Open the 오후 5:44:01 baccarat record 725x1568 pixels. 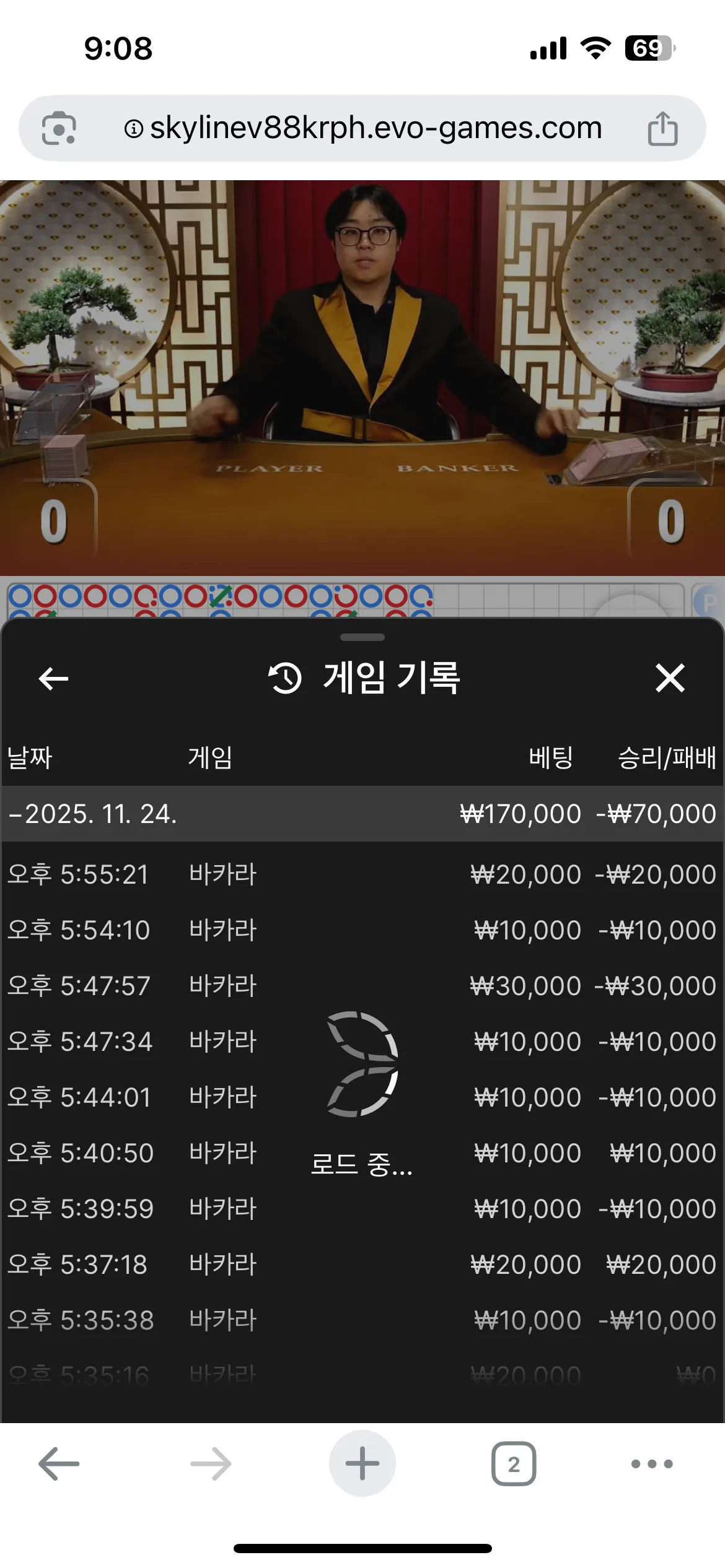(x=362, y=1097)
